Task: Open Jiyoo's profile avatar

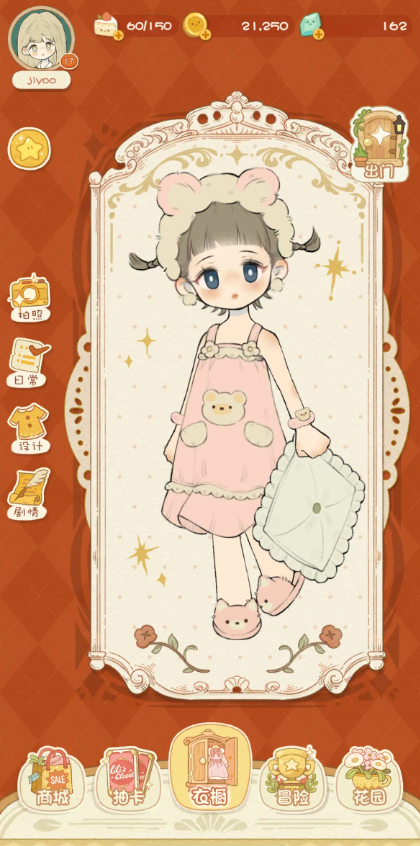Action: 42,39
